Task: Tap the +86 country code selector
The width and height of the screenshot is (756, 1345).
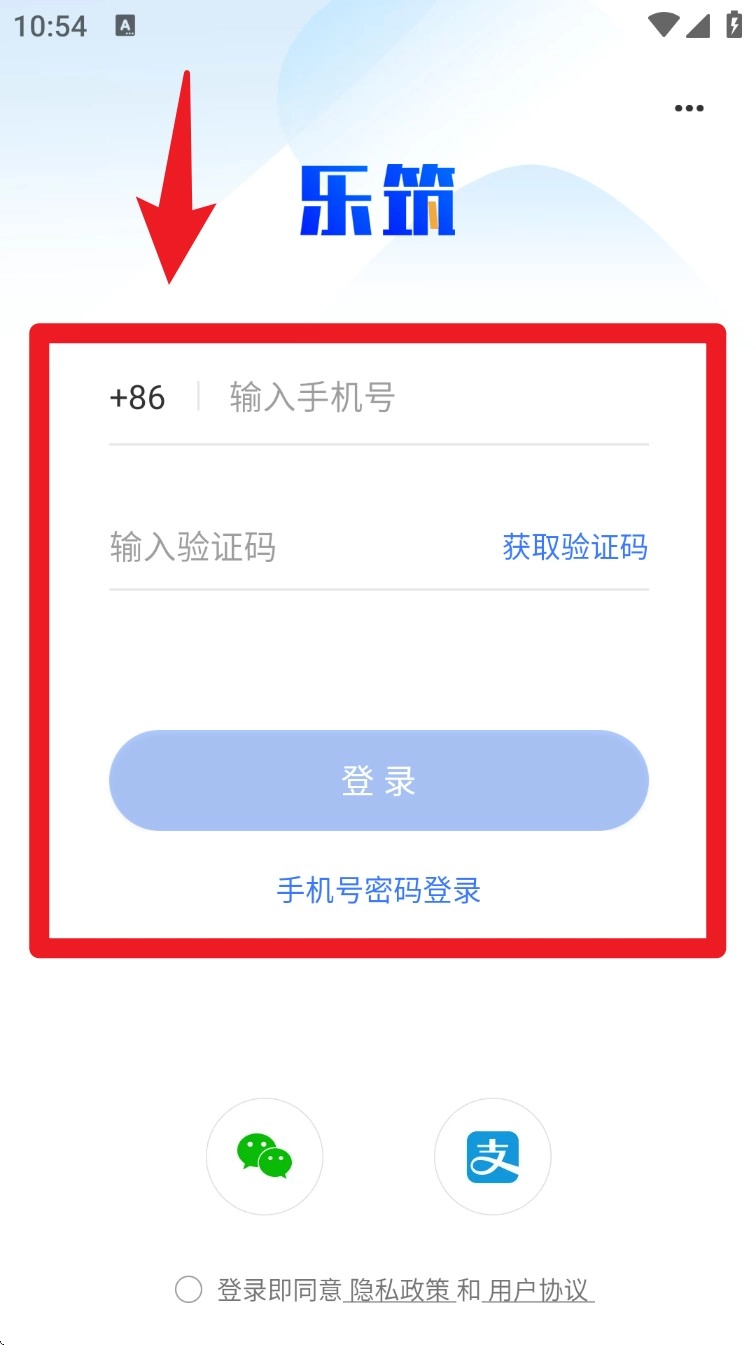Action: pyautogui.click(x=138, y=397)
